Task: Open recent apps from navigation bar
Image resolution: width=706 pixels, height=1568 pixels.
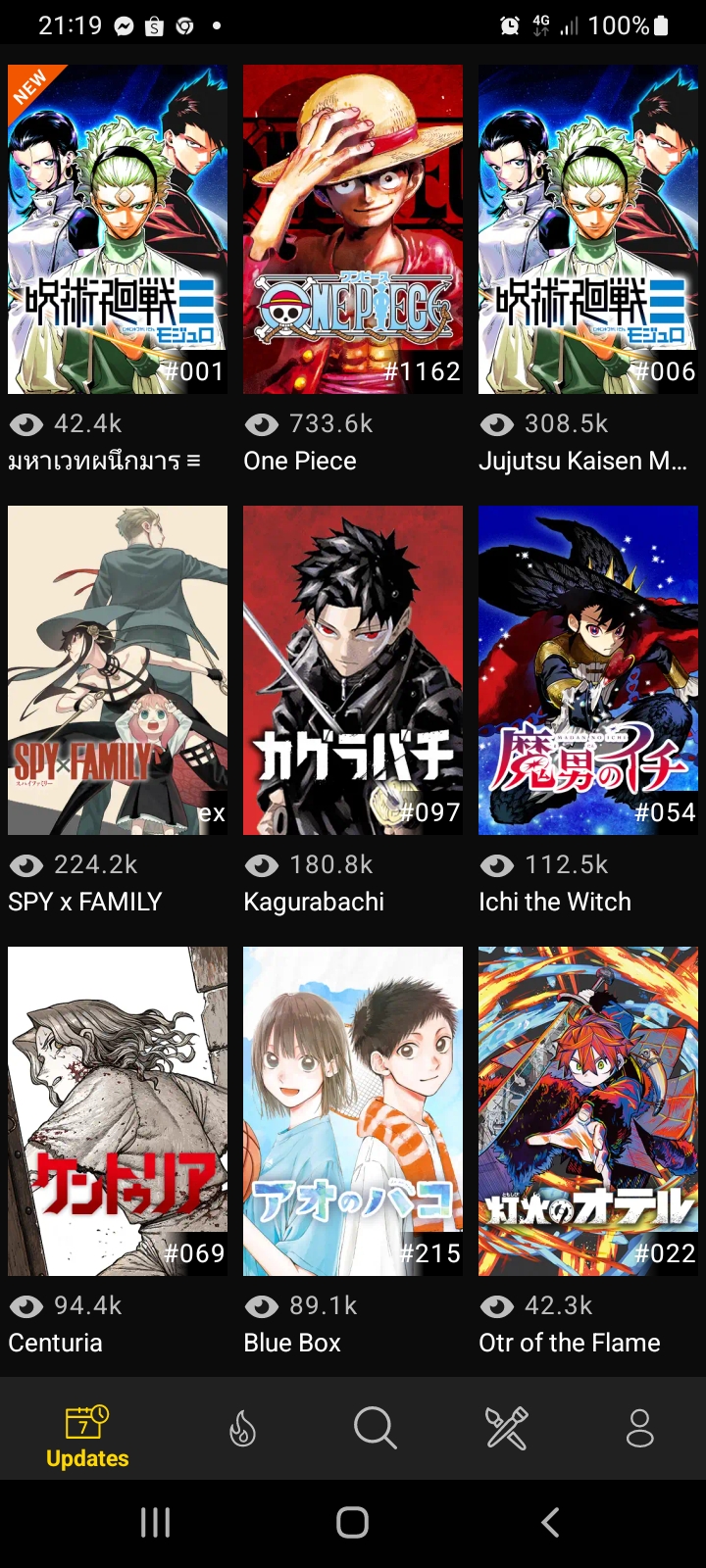Action: tap(155, 1522)
